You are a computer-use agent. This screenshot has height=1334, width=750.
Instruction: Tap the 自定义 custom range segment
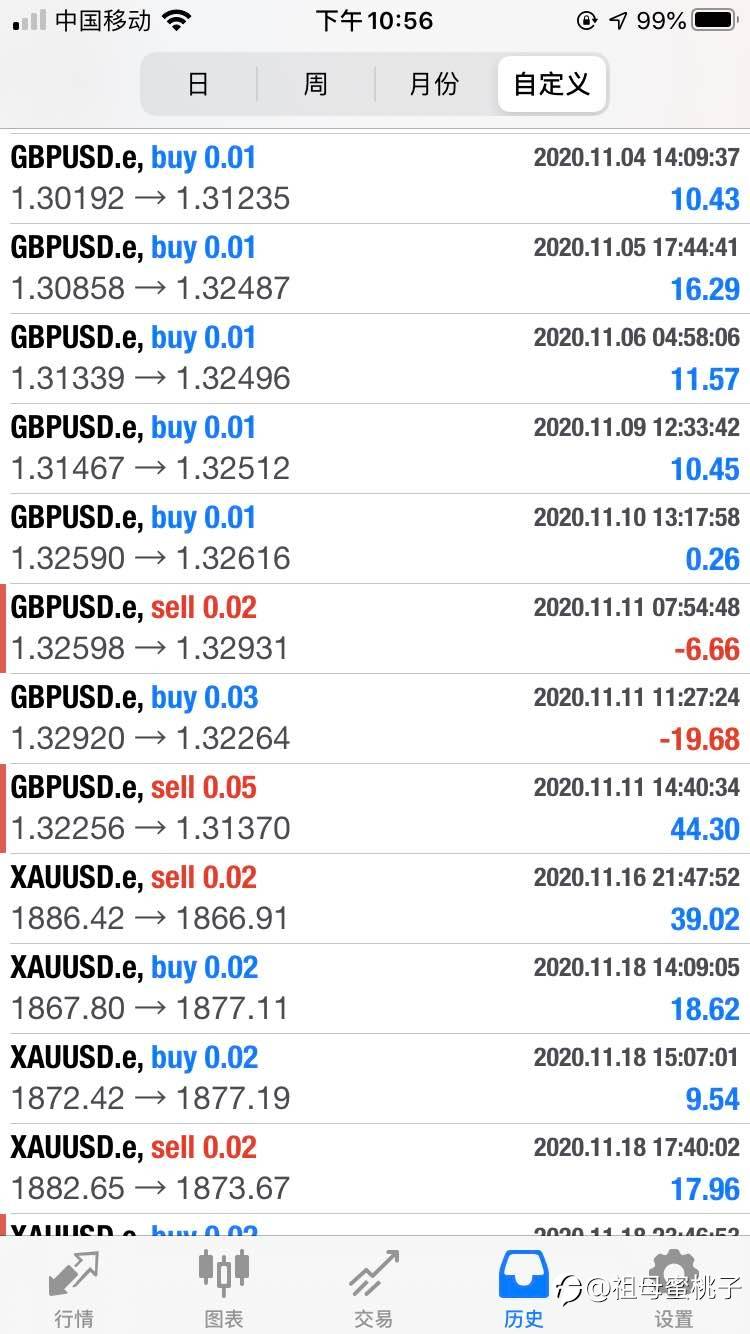click(552, 84)
